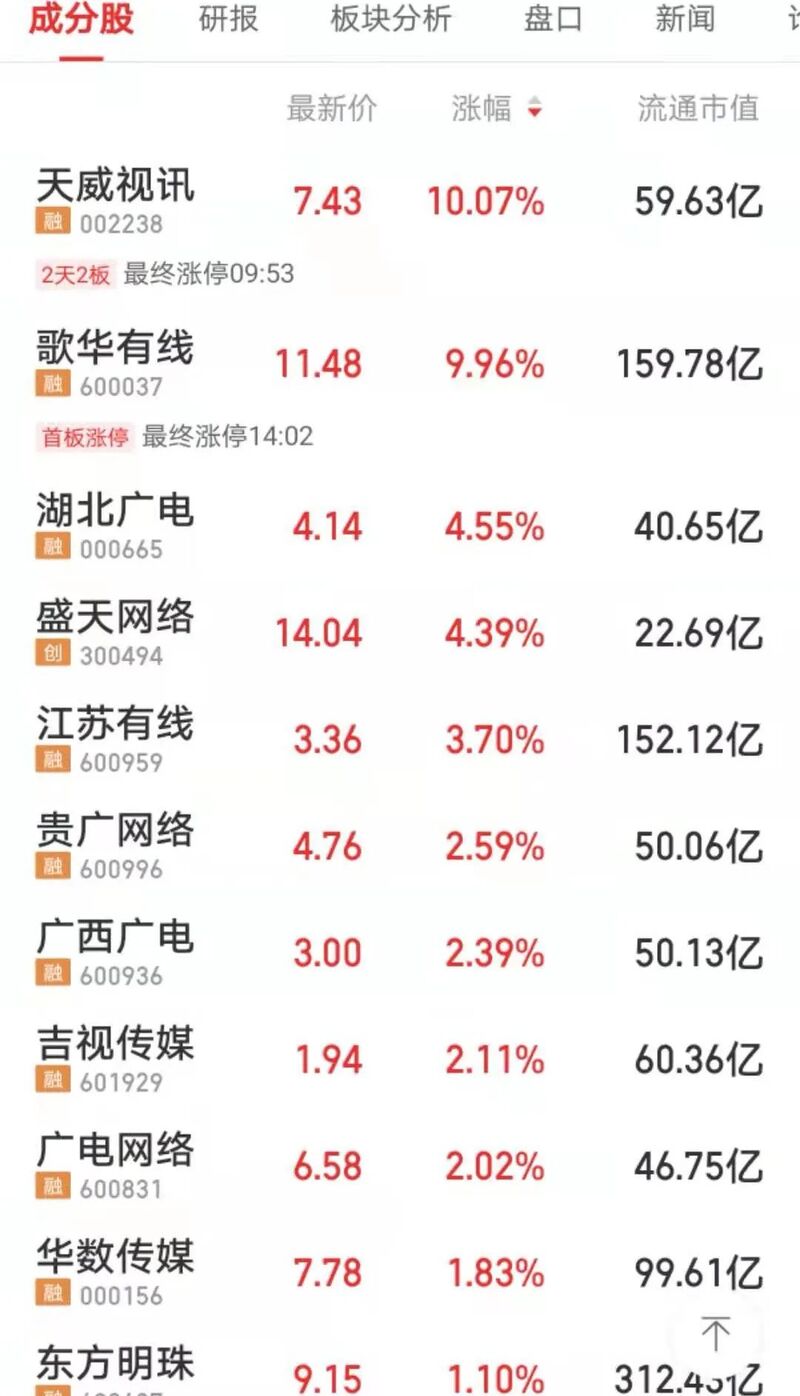Open 歌华有线 stock details
This screenshot has width=800, height=1396.
[116, 350]
